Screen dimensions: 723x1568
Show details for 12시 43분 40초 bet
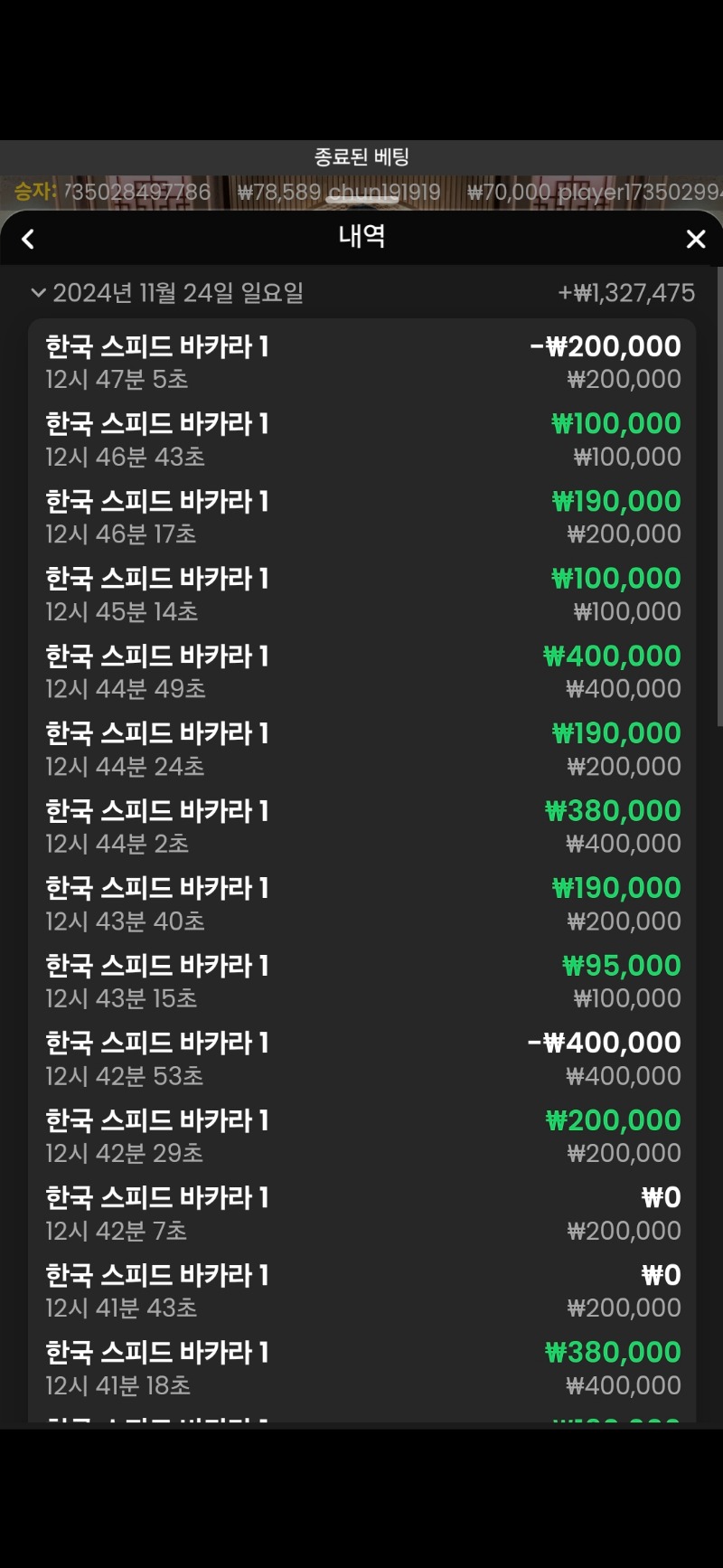361,904
